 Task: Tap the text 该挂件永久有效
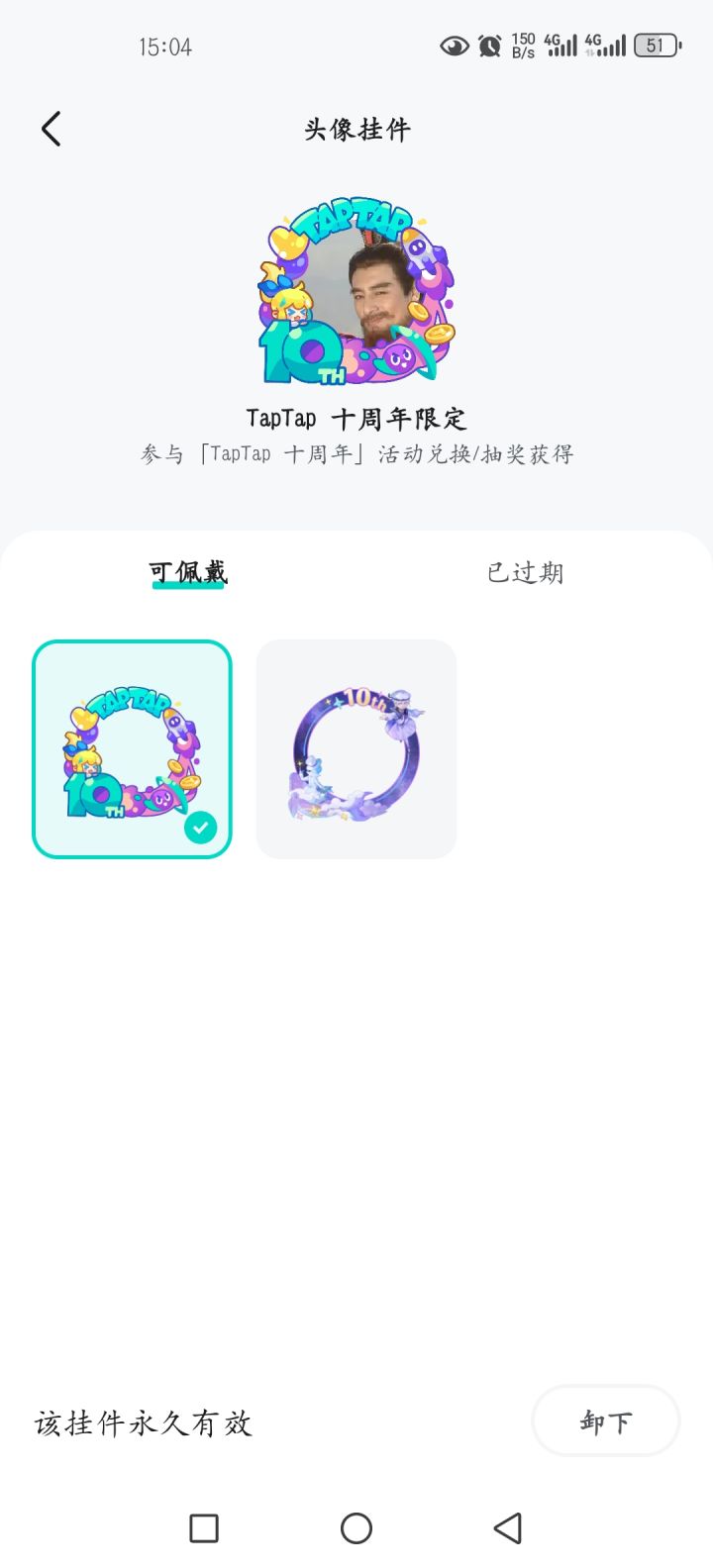pos(143,1423)
